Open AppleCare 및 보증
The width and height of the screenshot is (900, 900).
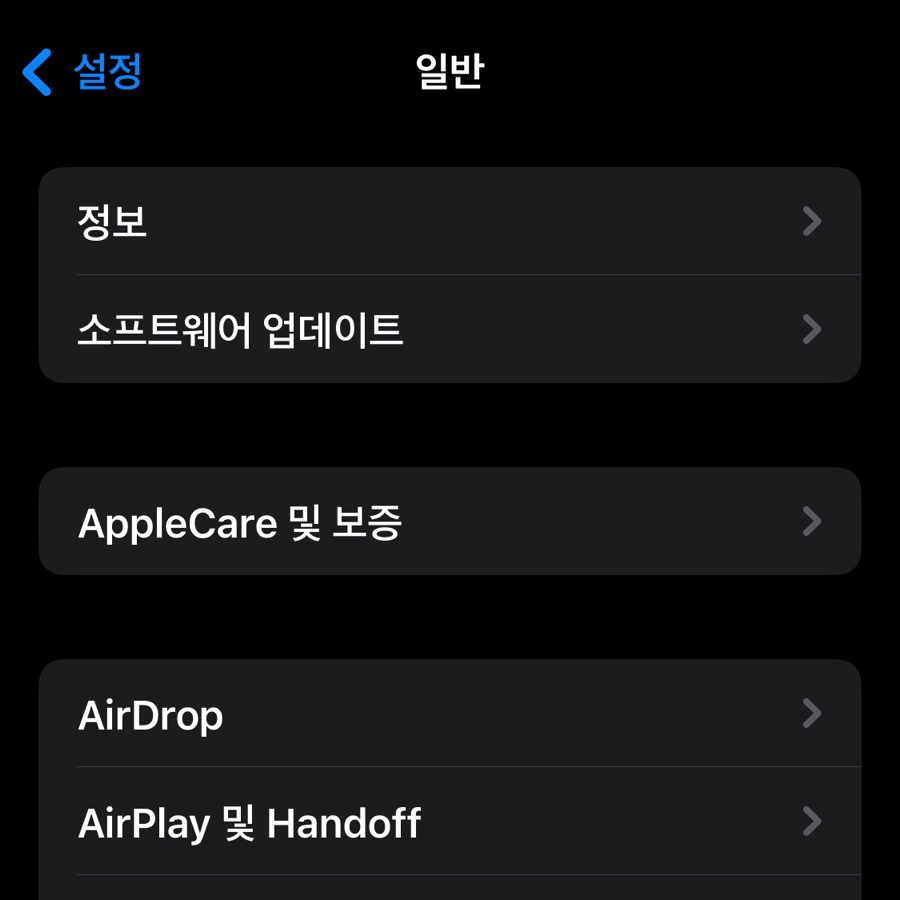pos(449,521)
